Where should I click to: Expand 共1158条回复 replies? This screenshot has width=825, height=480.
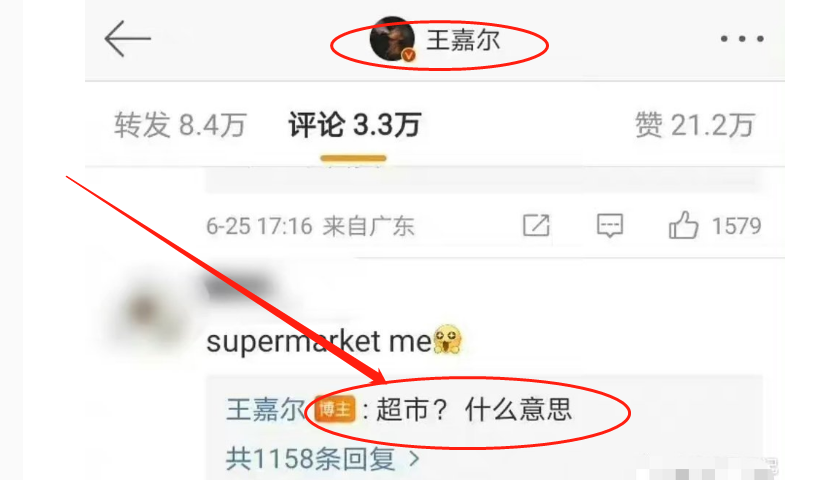(323, 460)
